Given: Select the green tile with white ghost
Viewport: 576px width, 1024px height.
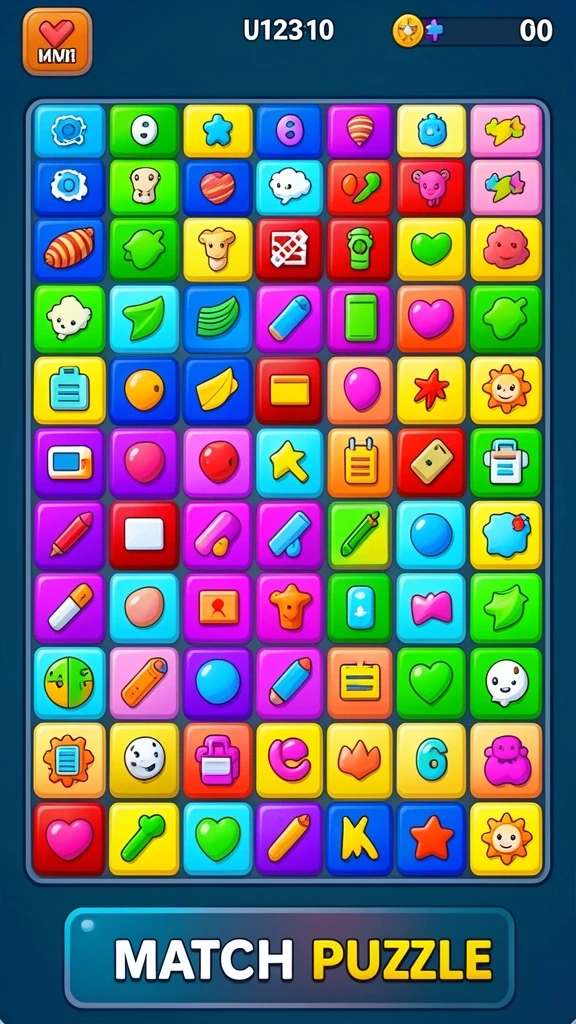Looking at the screenshot, I should point(506,682).
